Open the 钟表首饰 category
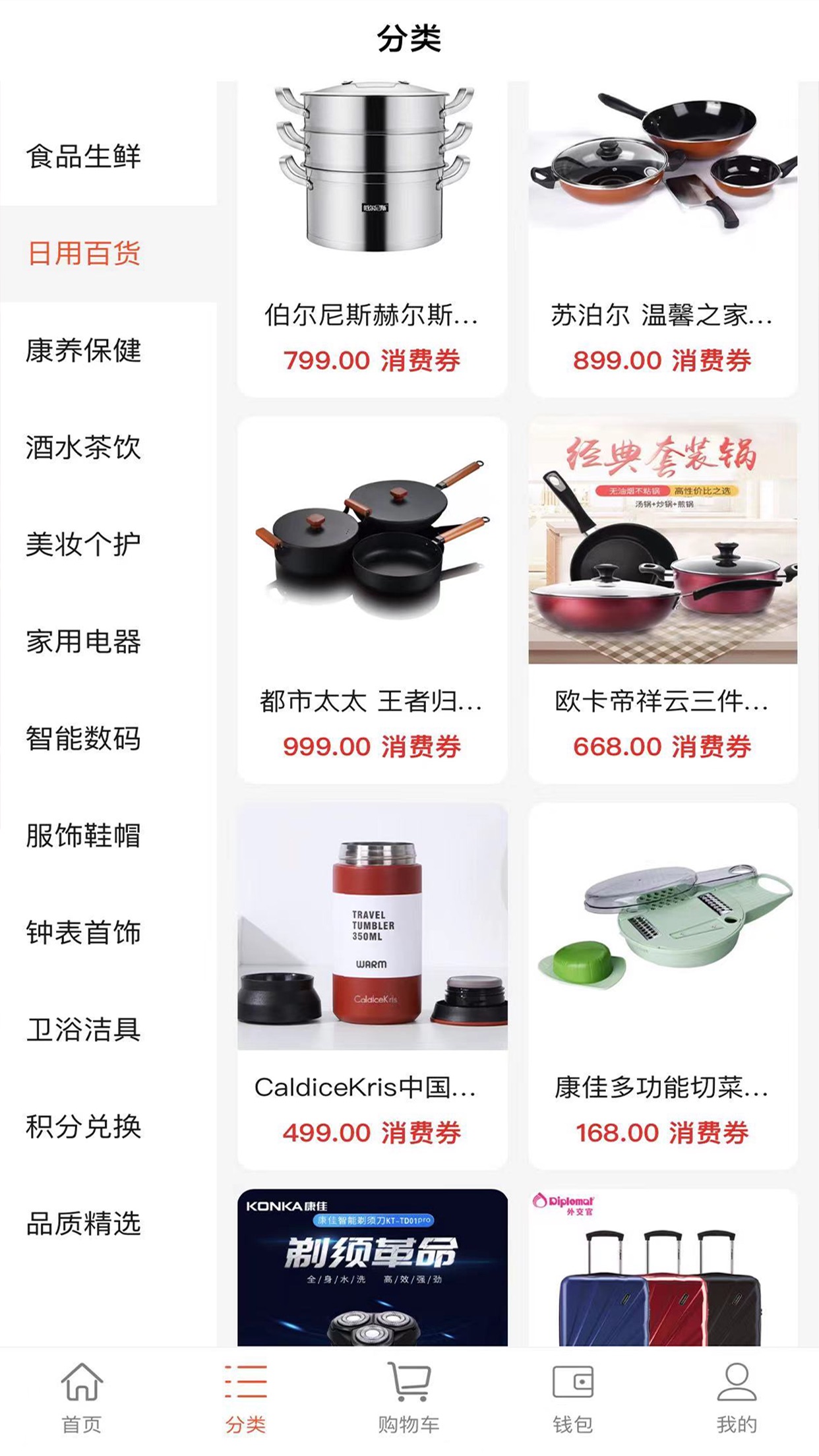 point(86,932)
